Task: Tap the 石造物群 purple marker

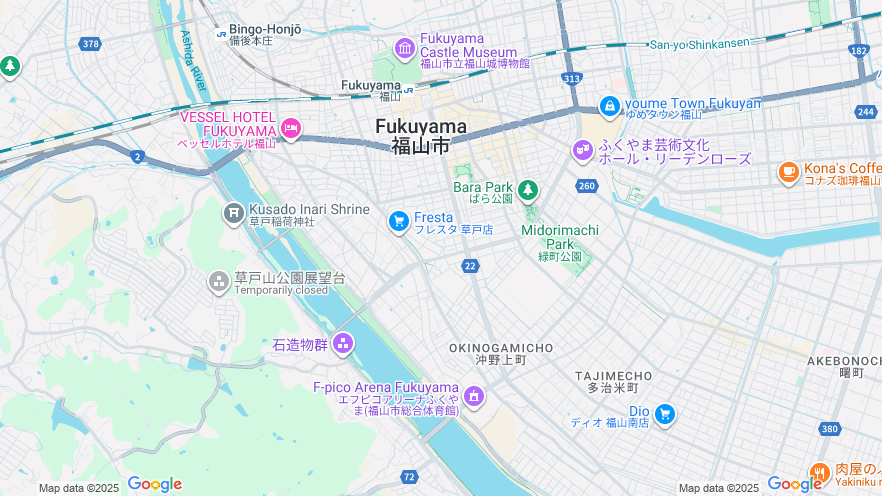Action: [343, 345]
